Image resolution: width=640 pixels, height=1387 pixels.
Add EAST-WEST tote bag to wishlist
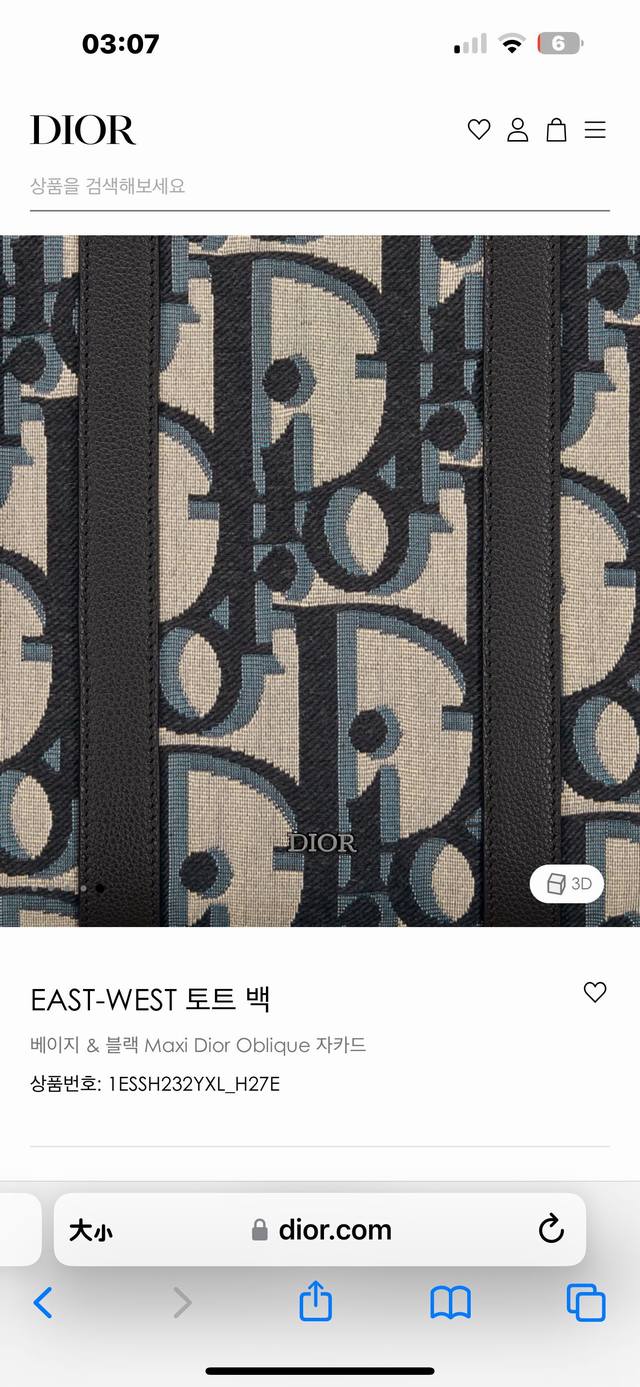[595, 992]
